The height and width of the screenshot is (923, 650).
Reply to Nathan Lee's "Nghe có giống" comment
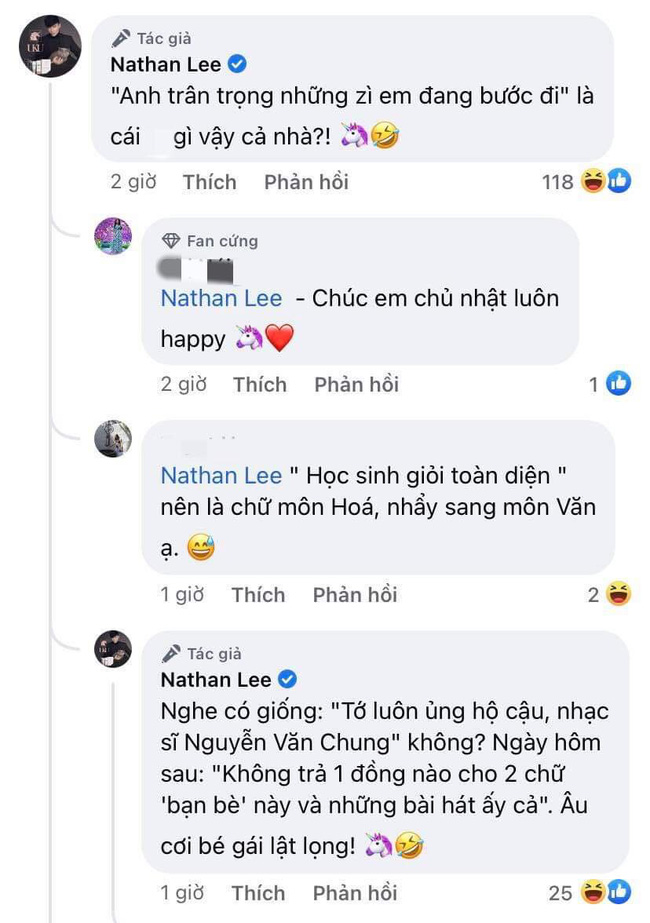tap(354, 893)
